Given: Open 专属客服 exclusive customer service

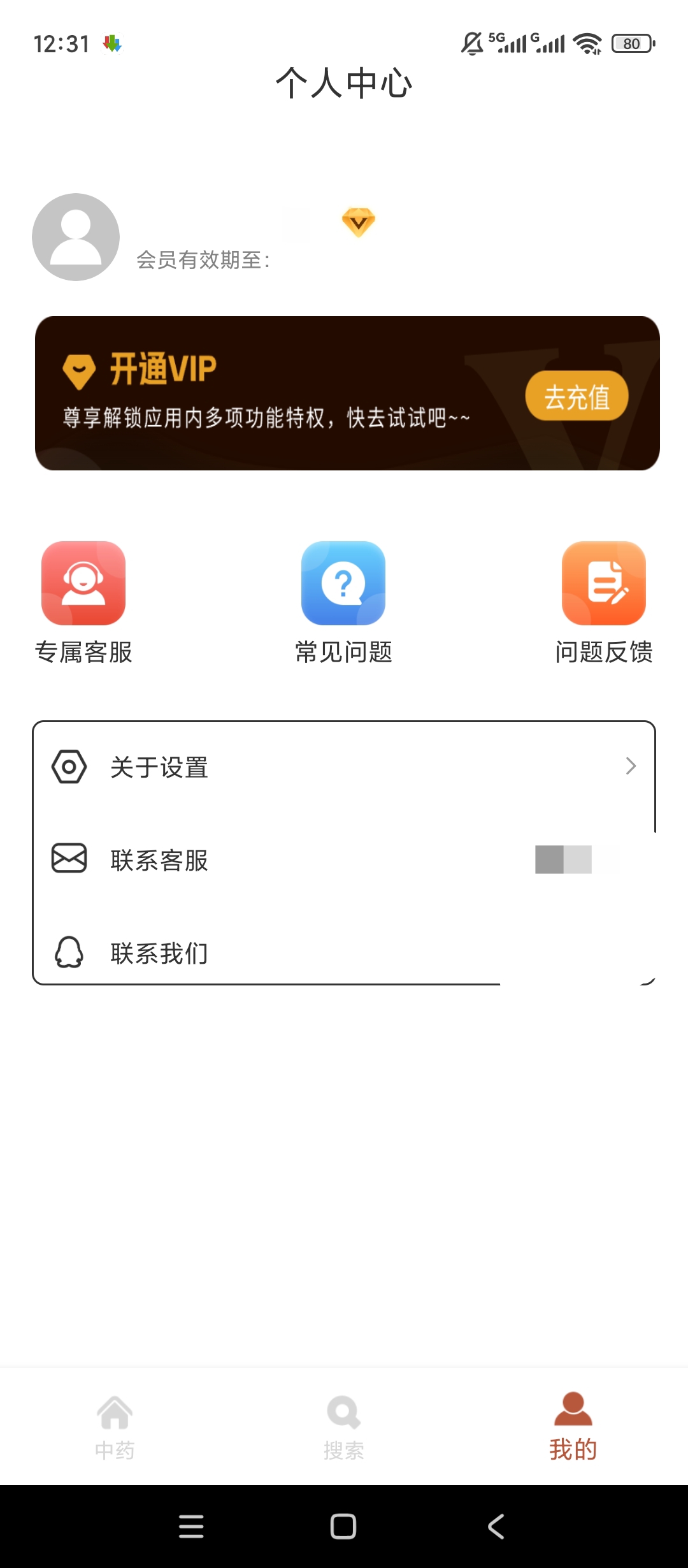Looking at the screenshot, I should (x=83, y=603).
